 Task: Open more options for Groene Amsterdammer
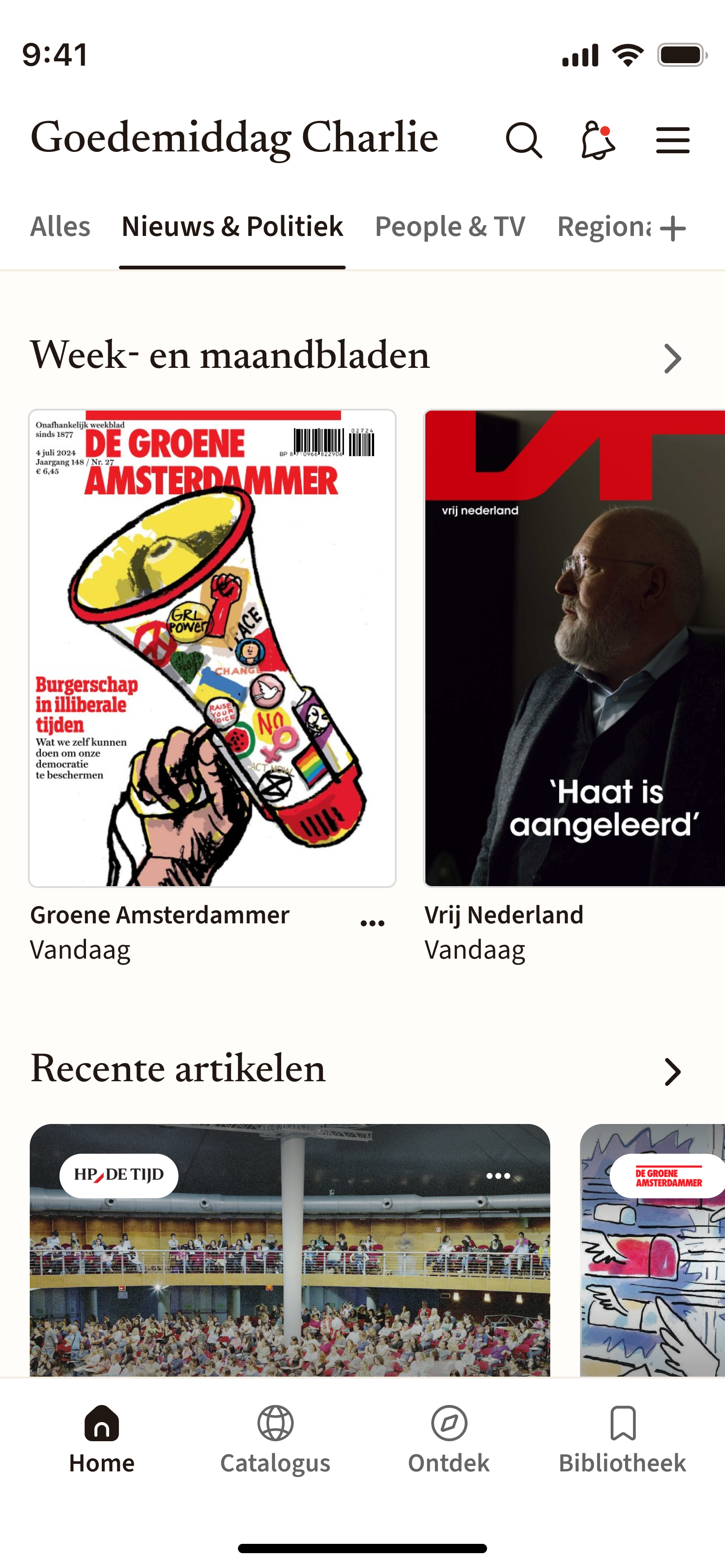coord(372,923)
